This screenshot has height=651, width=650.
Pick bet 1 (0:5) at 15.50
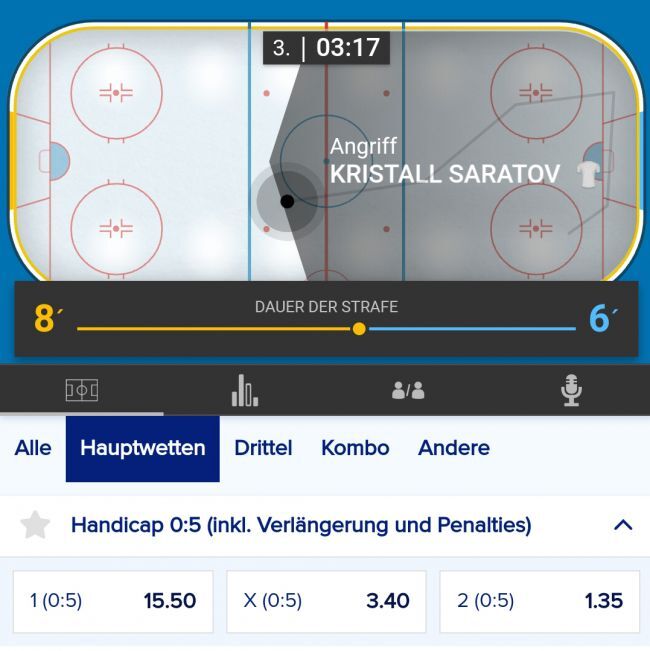pos(112,601)
